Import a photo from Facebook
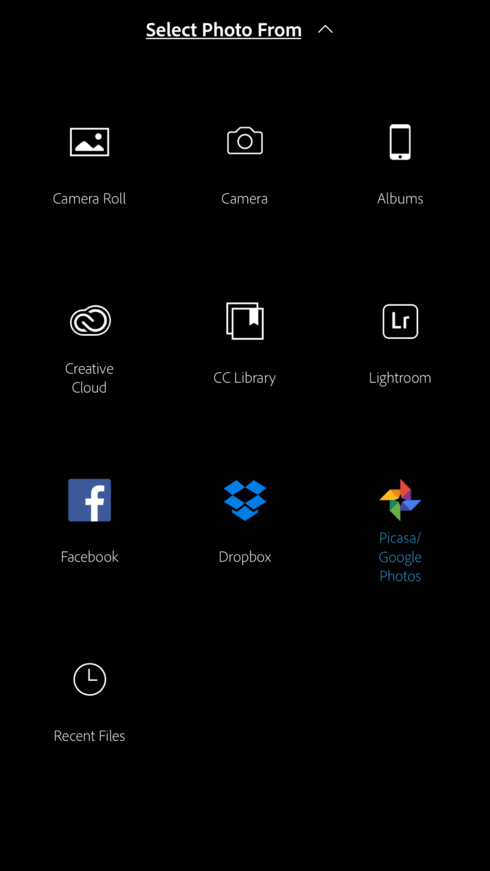Viewport: 490px width, 871px height. pyautogui.click(x=89, y=522)
